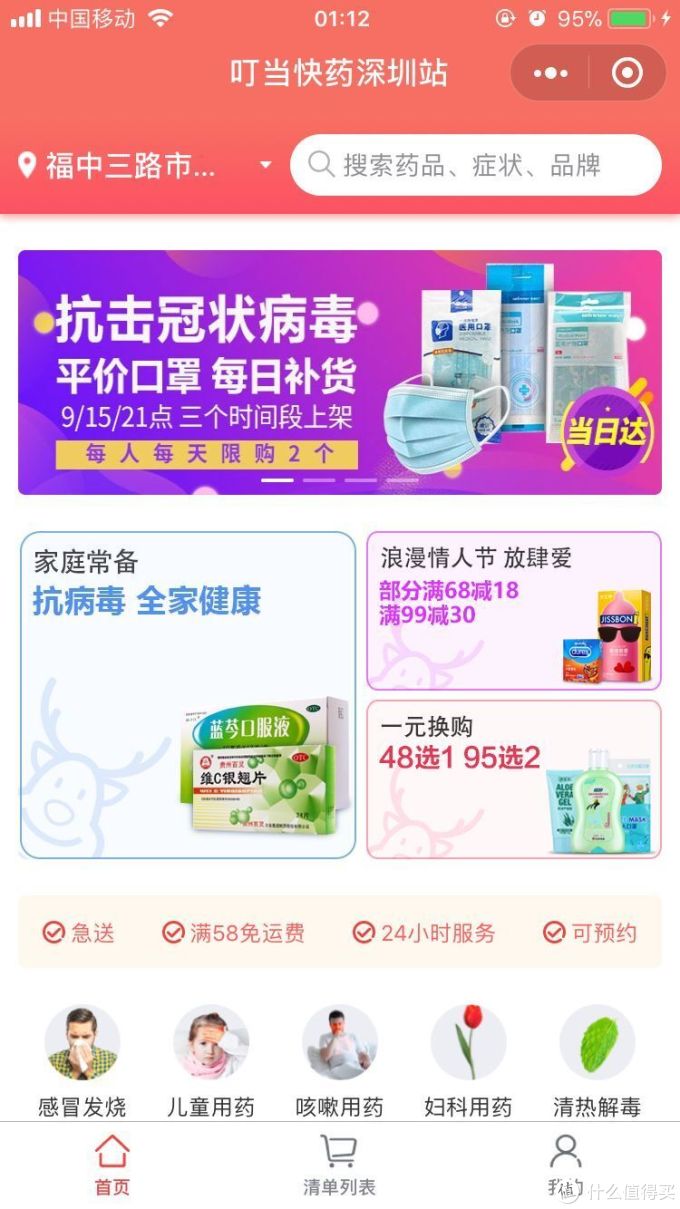This screenshot has height=1209, width=680.
Task: Close the mini program via circle button
Action: click(627, 73)
